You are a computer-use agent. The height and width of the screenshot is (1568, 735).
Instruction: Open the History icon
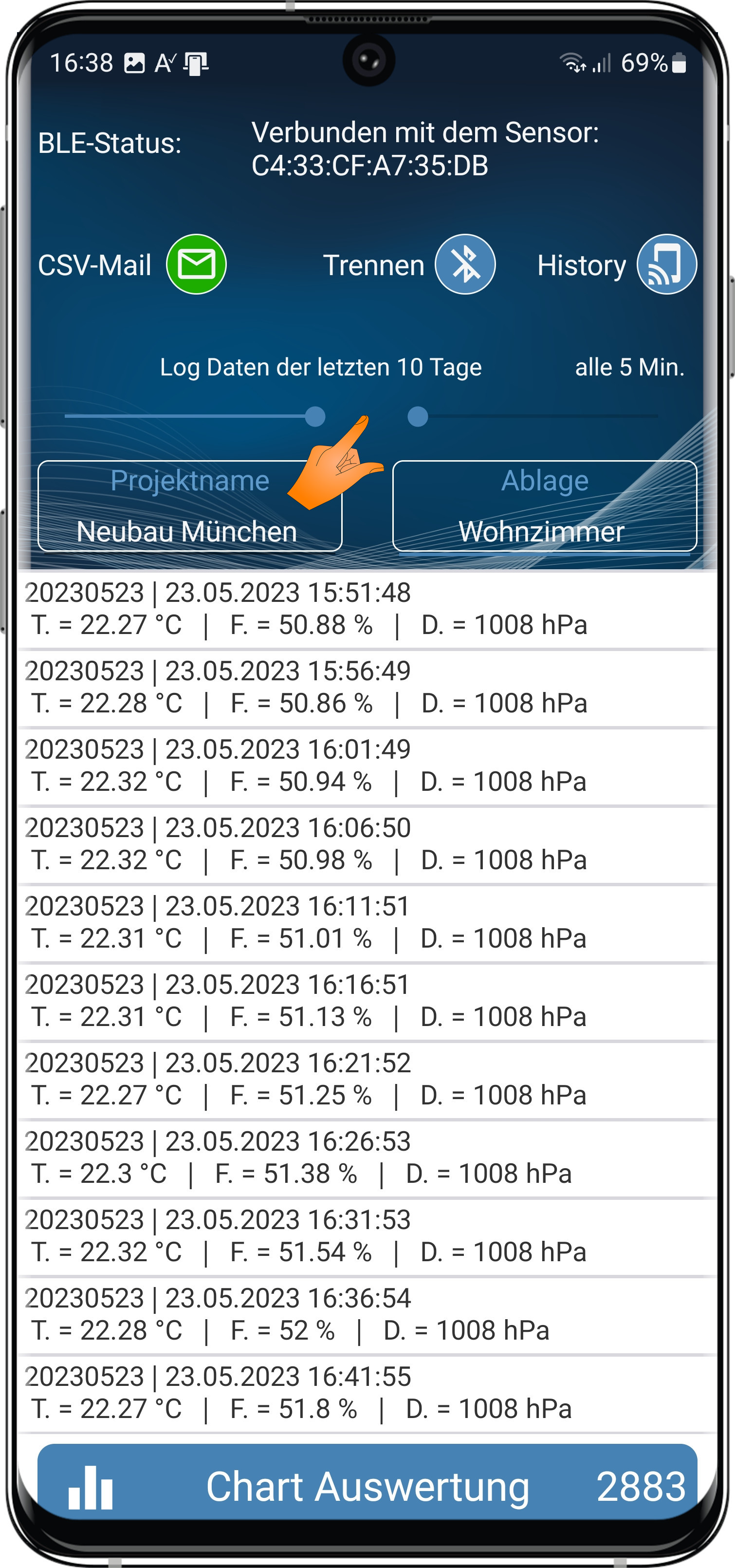666,264
